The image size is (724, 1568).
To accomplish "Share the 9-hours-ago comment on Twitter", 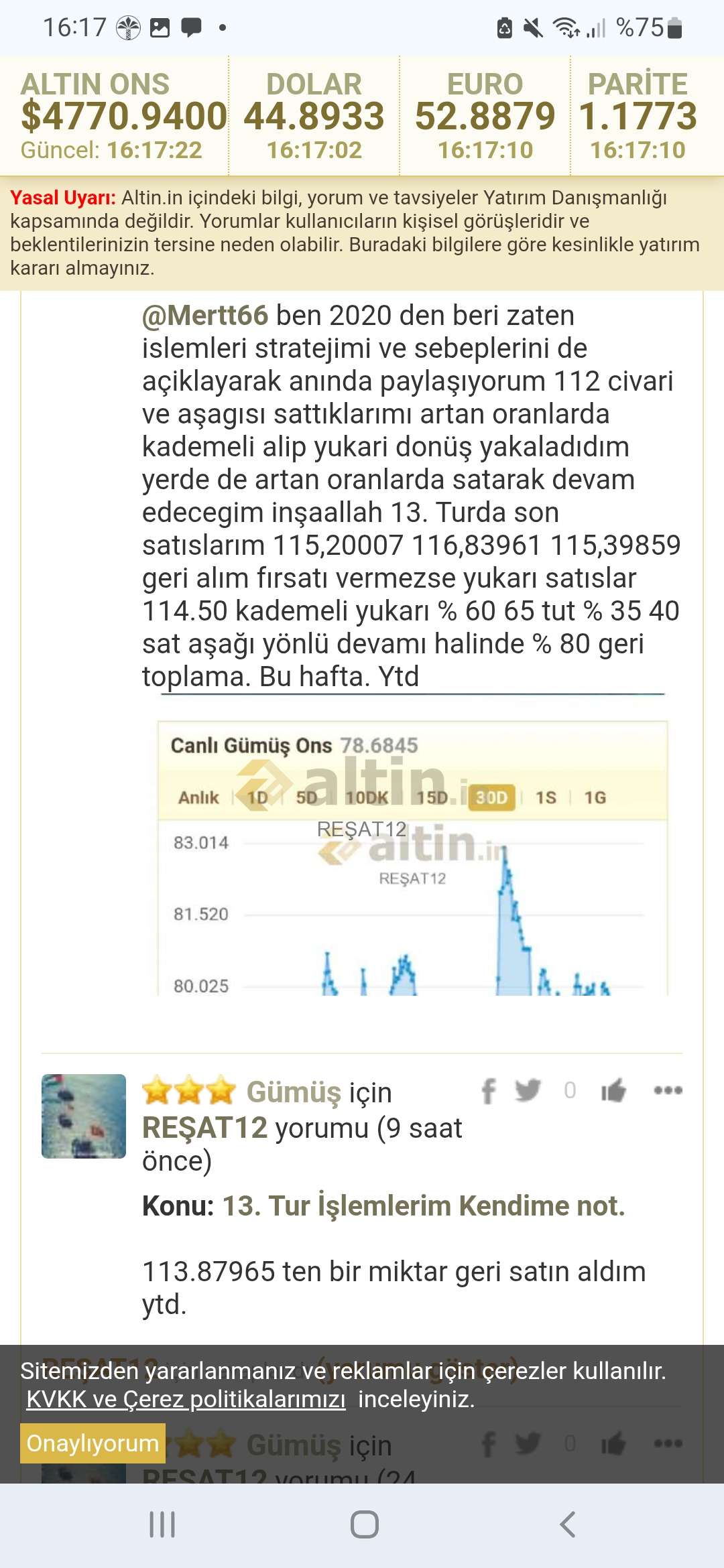I will (x=528, y=1091).
